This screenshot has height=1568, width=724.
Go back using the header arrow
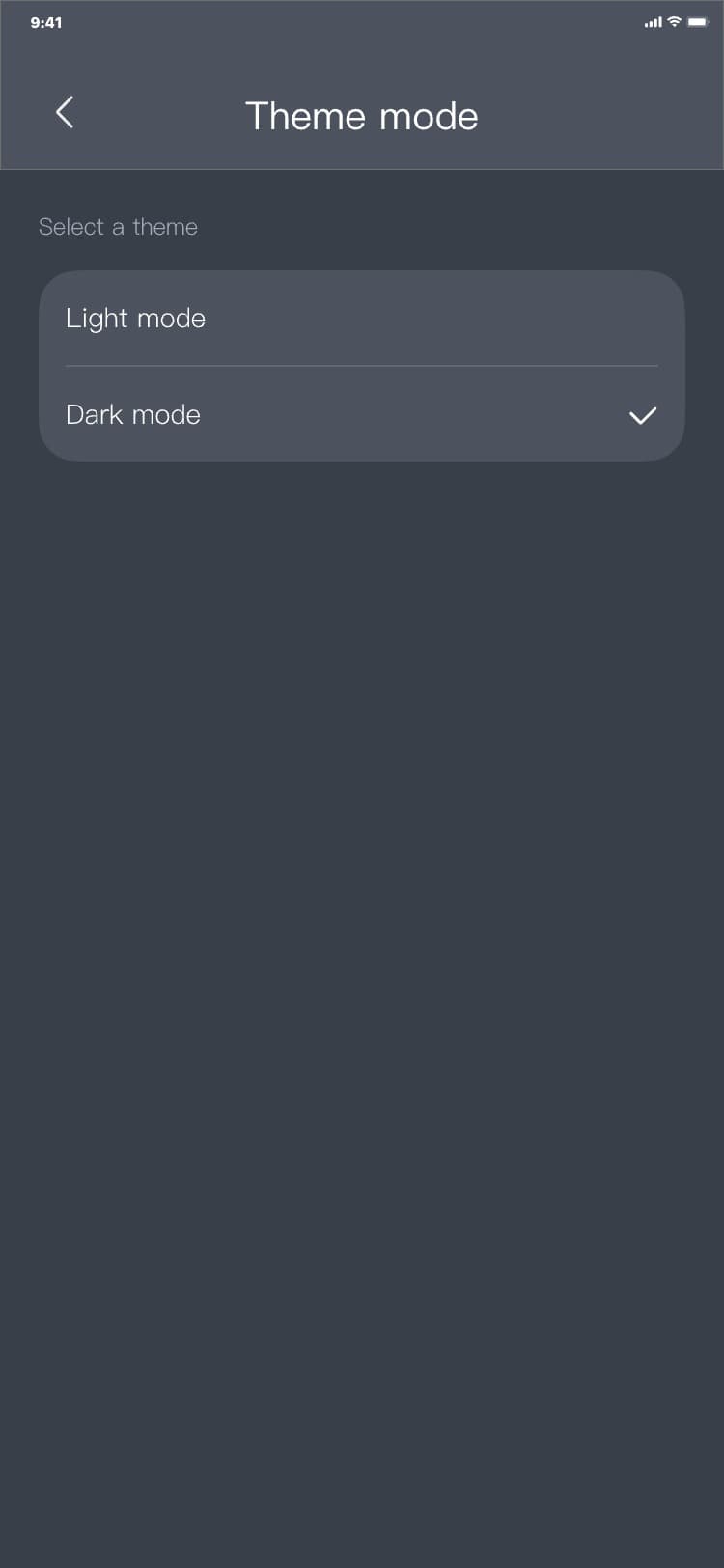[x=65, y=113]
